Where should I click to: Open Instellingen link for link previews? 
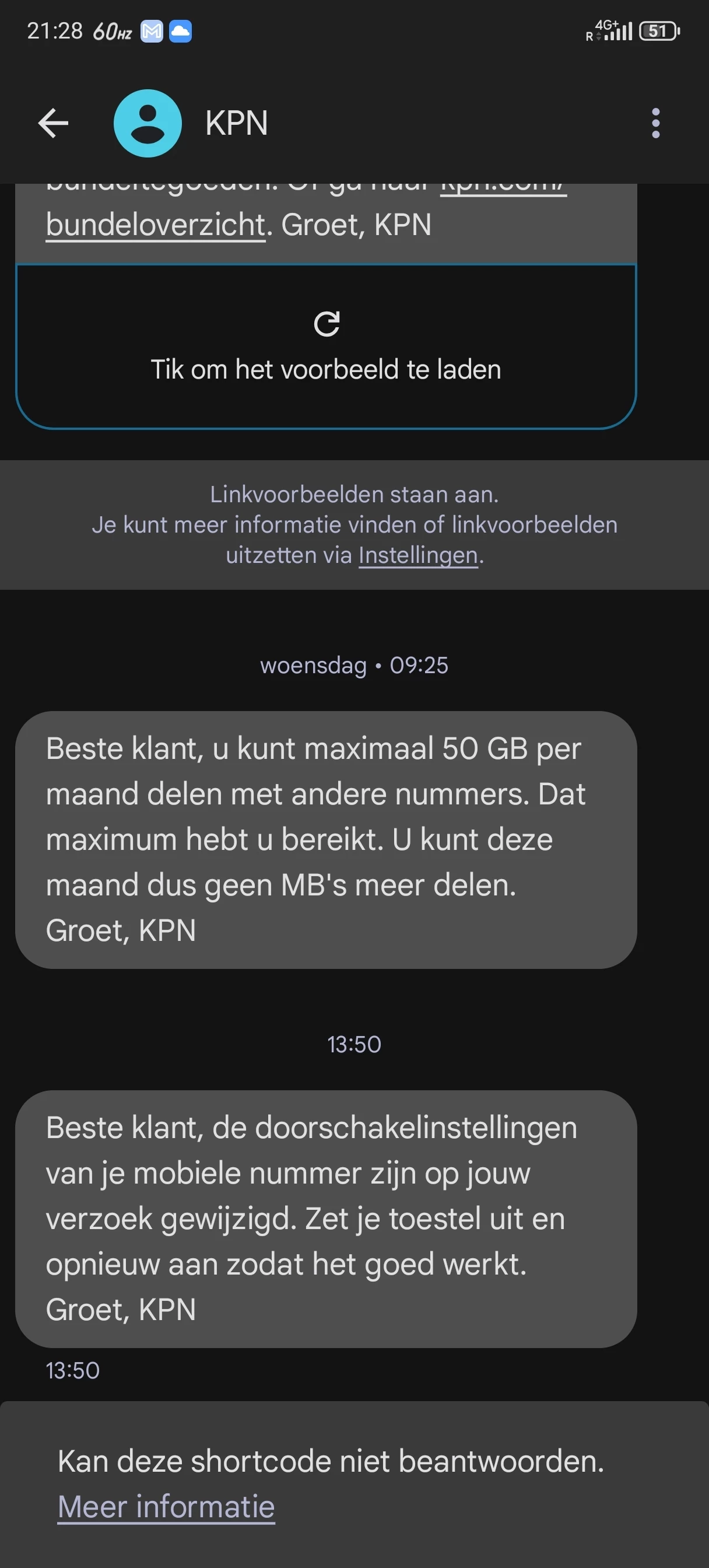click(418, 555)
